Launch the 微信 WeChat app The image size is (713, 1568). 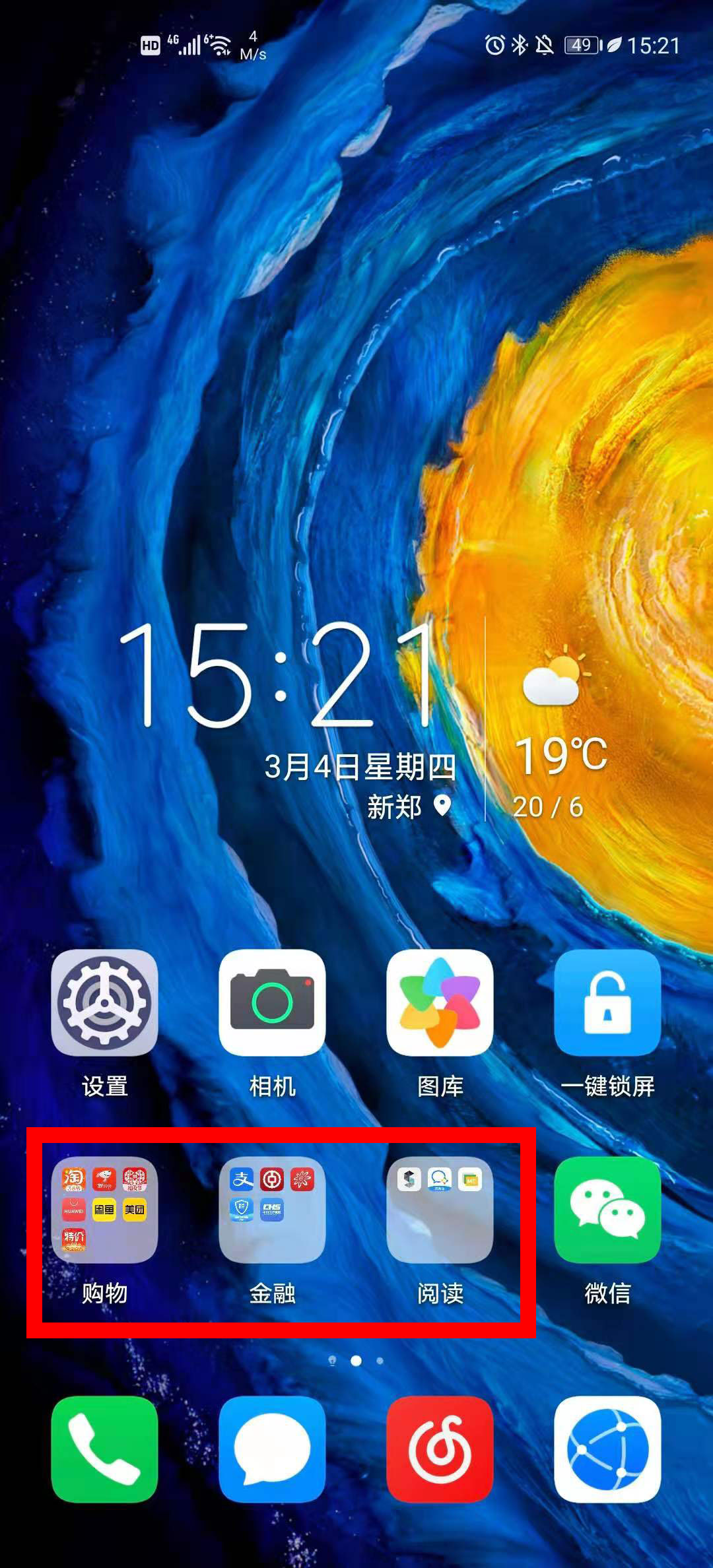pyautogui.click(x=607, y=1210)
